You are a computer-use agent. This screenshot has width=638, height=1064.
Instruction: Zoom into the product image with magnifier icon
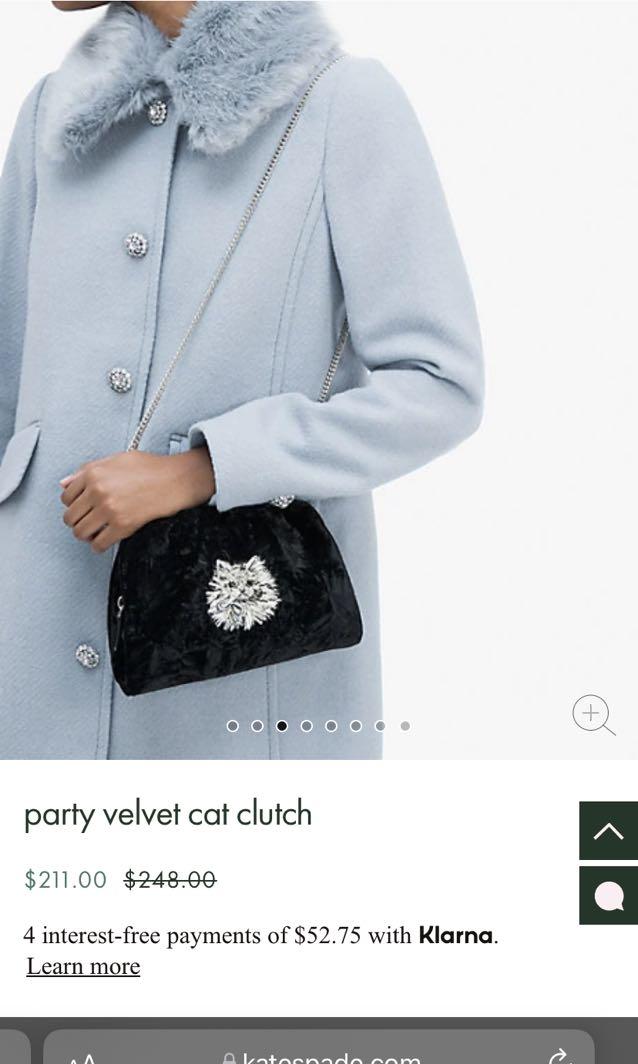tap(593, 715)
